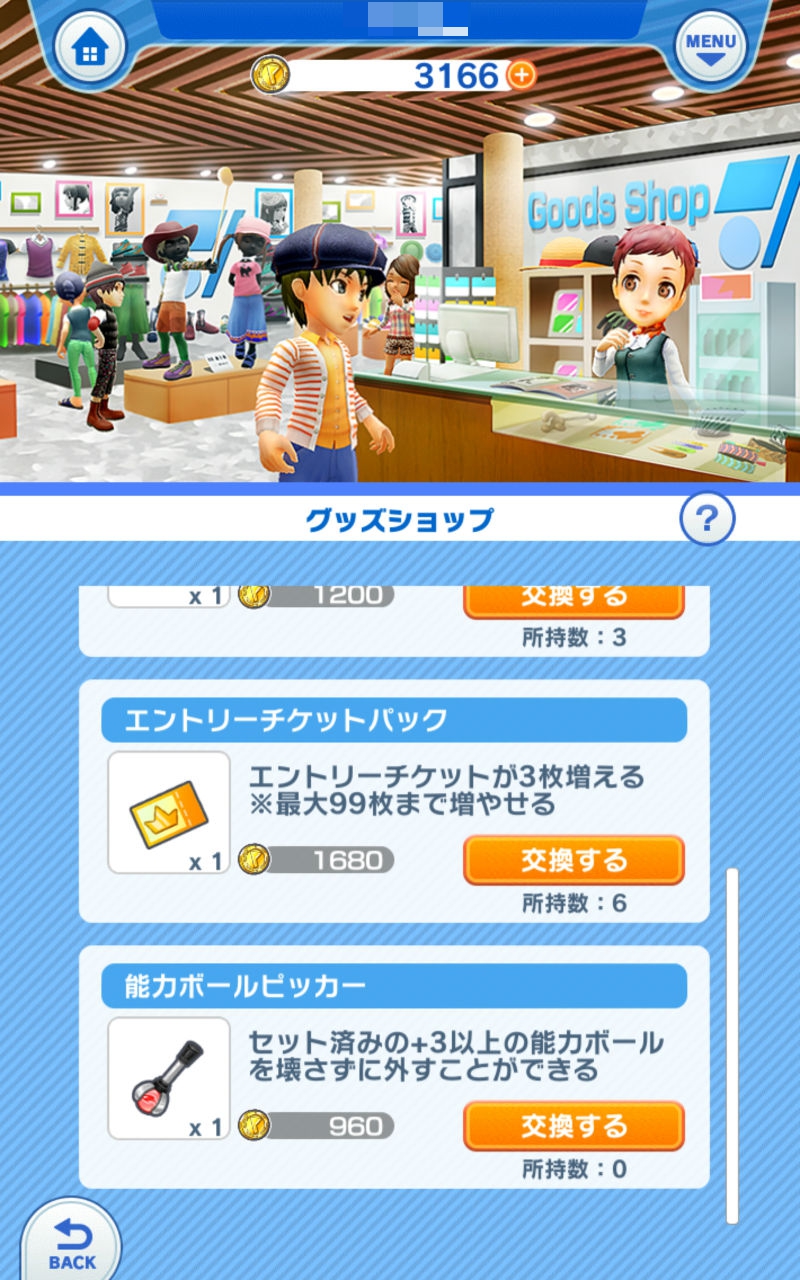Go to the home screen icon

[x=91, y=45]
